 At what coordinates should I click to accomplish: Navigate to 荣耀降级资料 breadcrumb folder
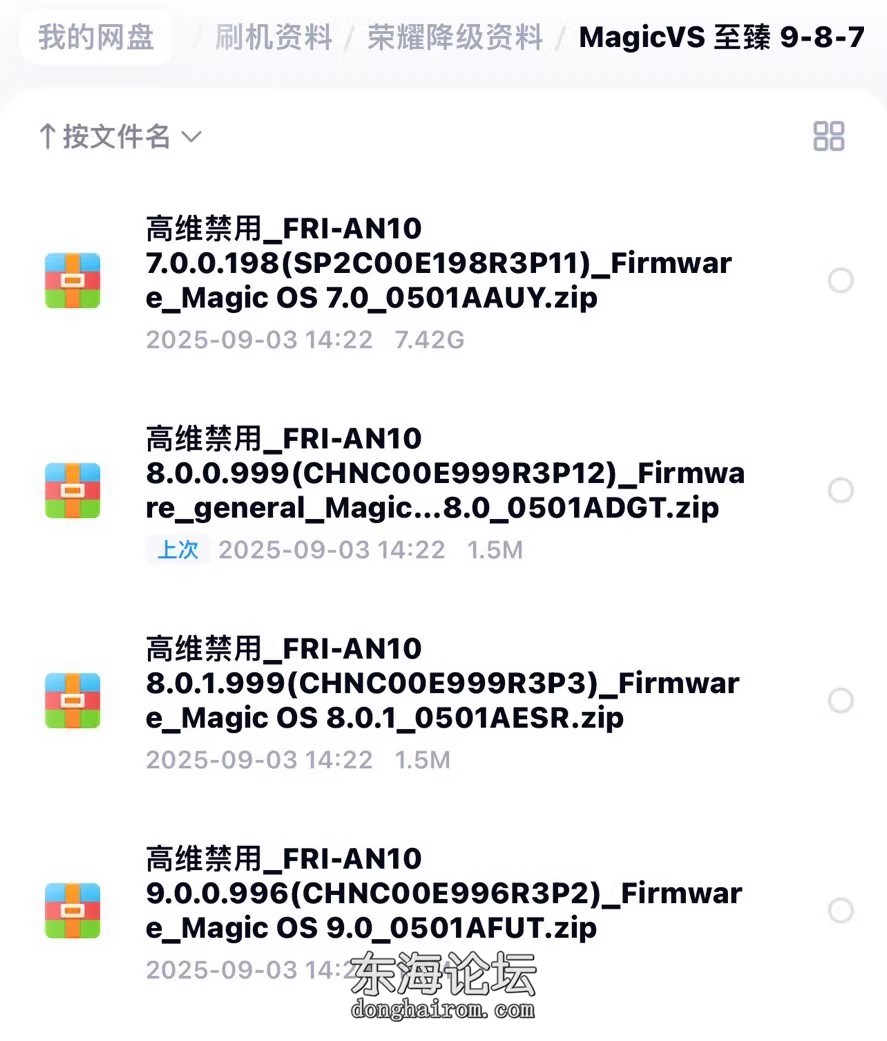pos(455,38)
